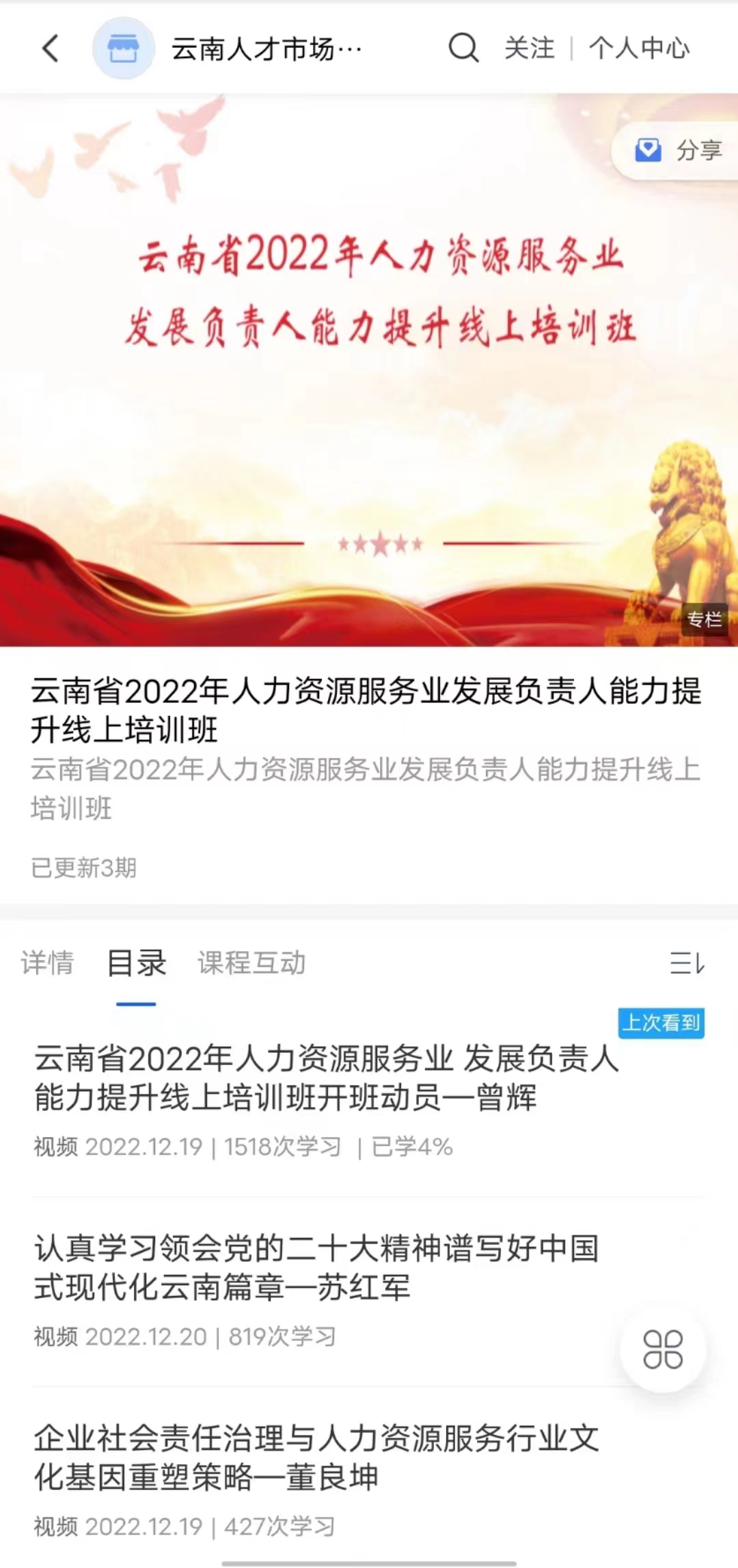Open the floating quick menu button
The height and width of the screenshot is (1568, 738).
663,1349
